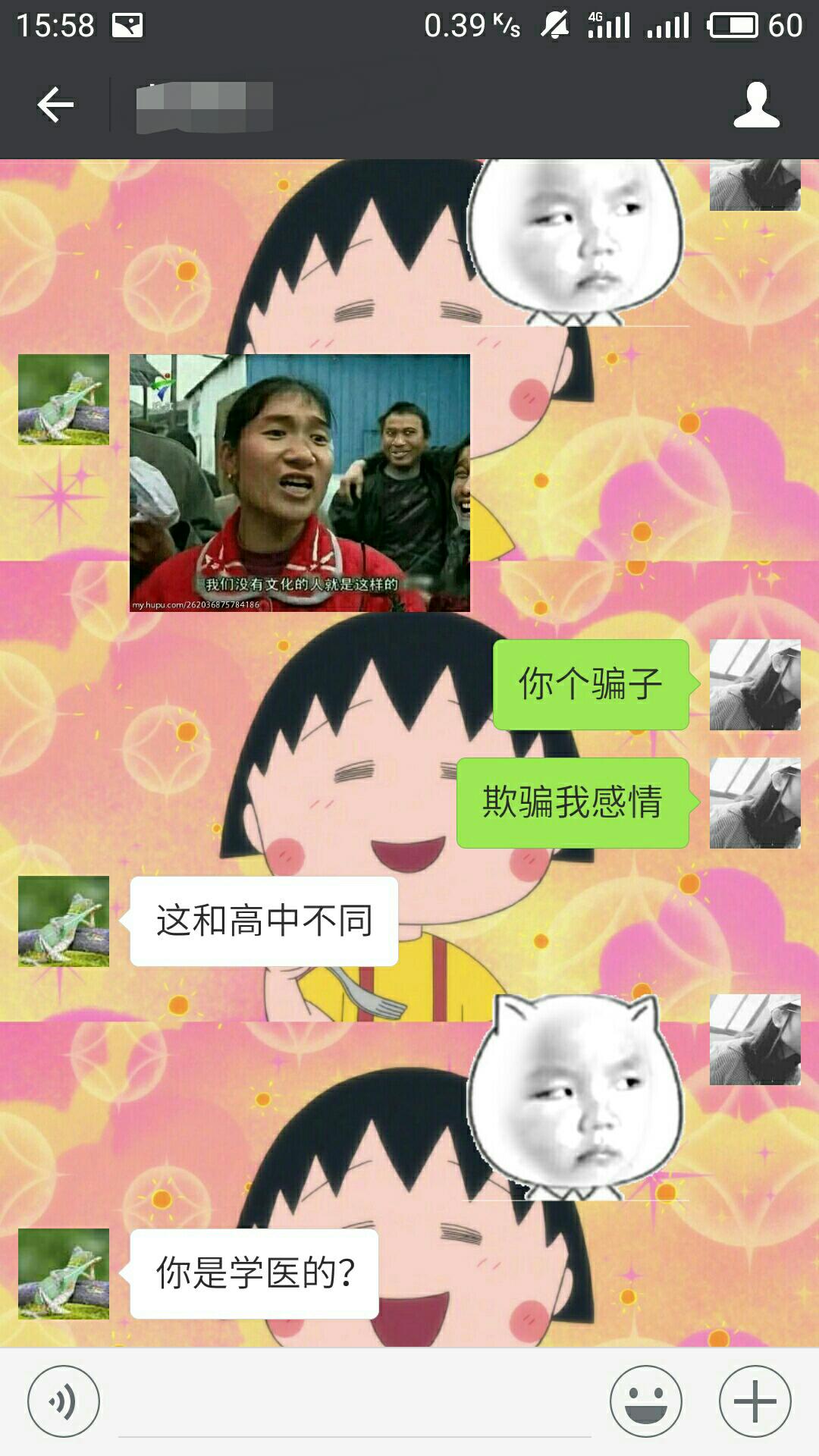This screenshot has height=1456, width=819.
Task: Open the chat contact profile icon
Action: (756, 105)
